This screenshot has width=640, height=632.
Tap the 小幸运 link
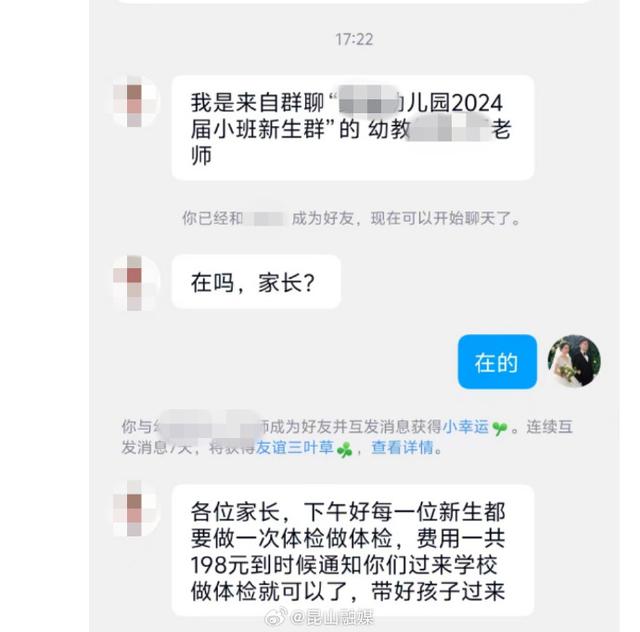pos(466,427)
